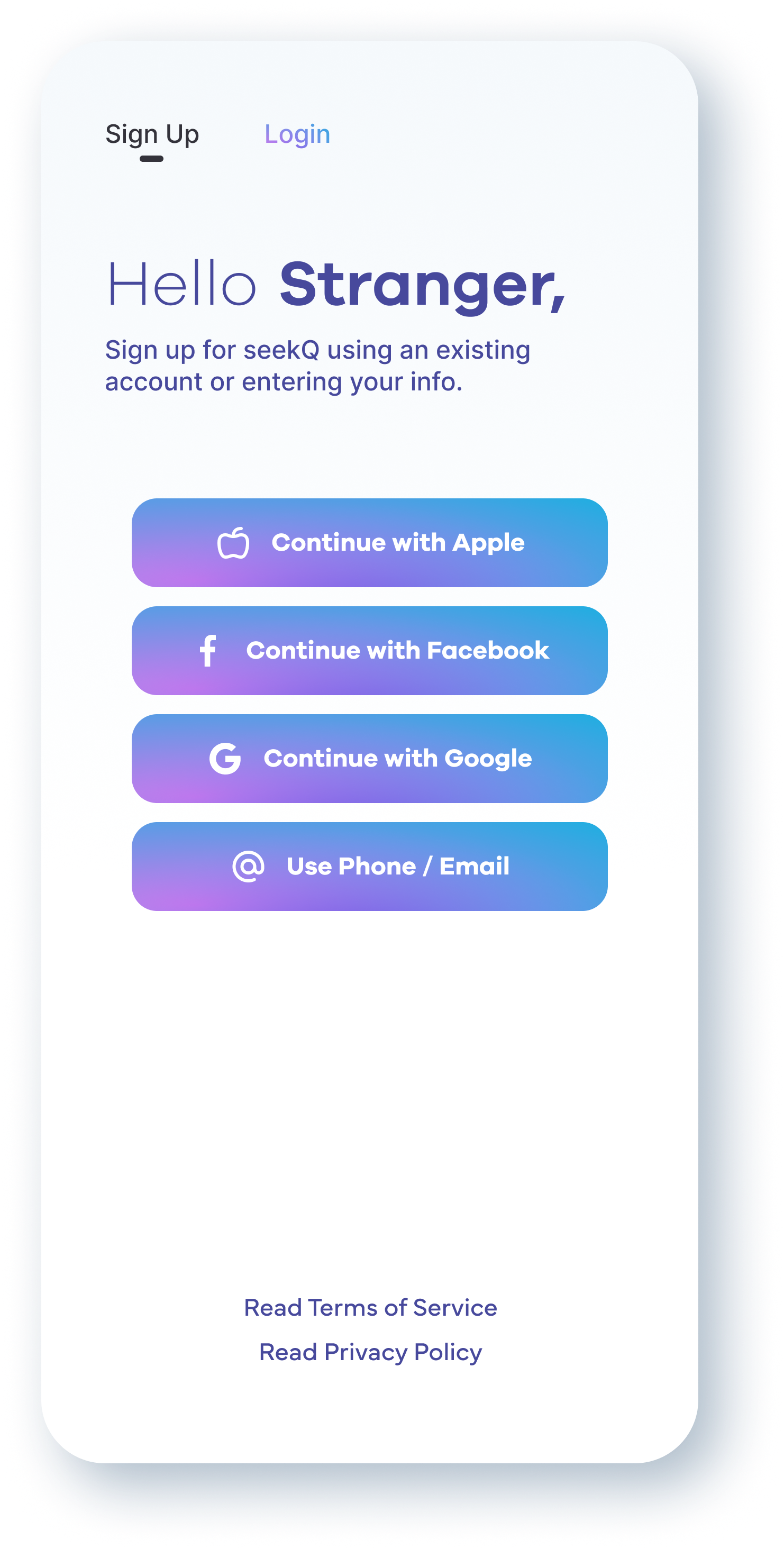This screenshot has width=784, height=1549.
Task: Tap Use Phone / Email button
Action: pos(369,867)
